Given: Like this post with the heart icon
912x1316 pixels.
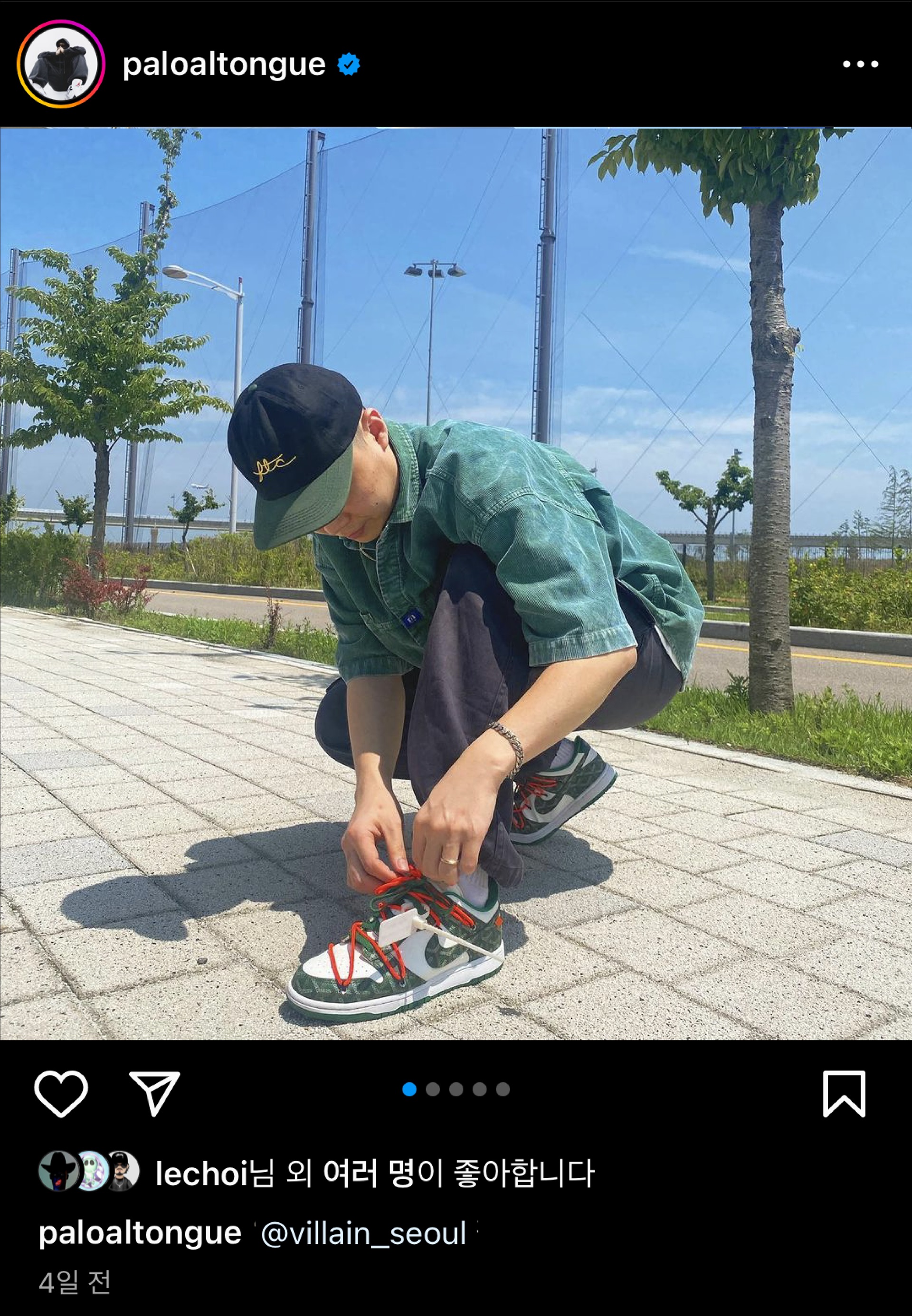Looking at the screenshot, I should (x=61, y=1093).
